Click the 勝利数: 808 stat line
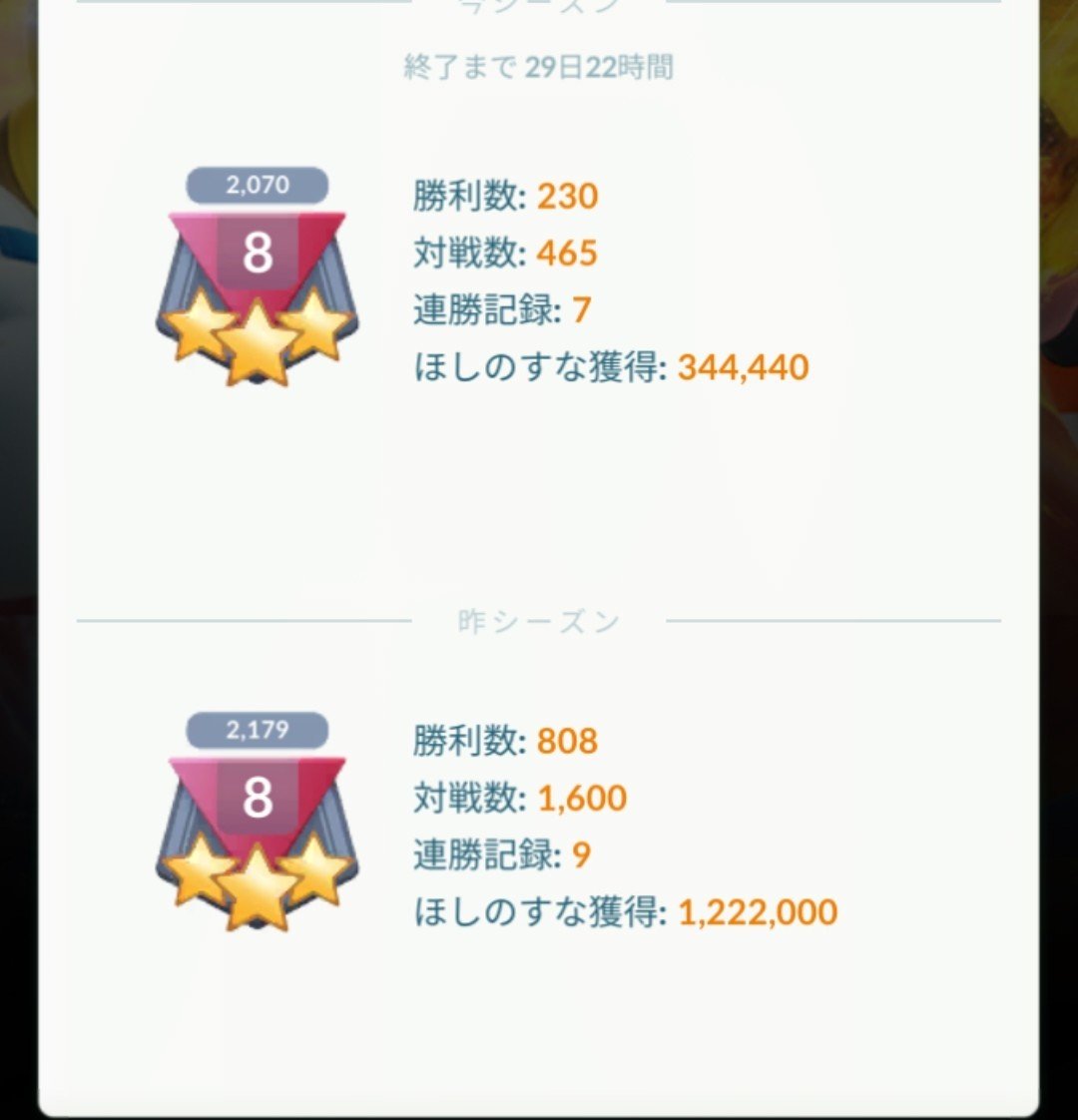Viewport: 1078px width, 1120px height. pyautogui.click(x=504, y=743)
